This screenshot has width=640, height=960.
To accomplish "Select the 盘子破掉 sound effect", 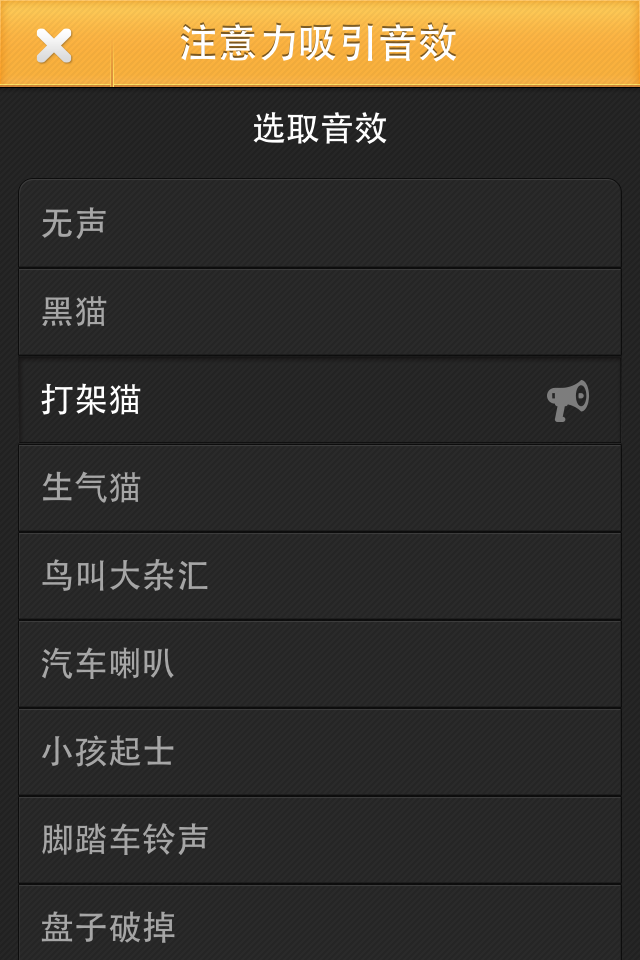I will click(320, 926).
